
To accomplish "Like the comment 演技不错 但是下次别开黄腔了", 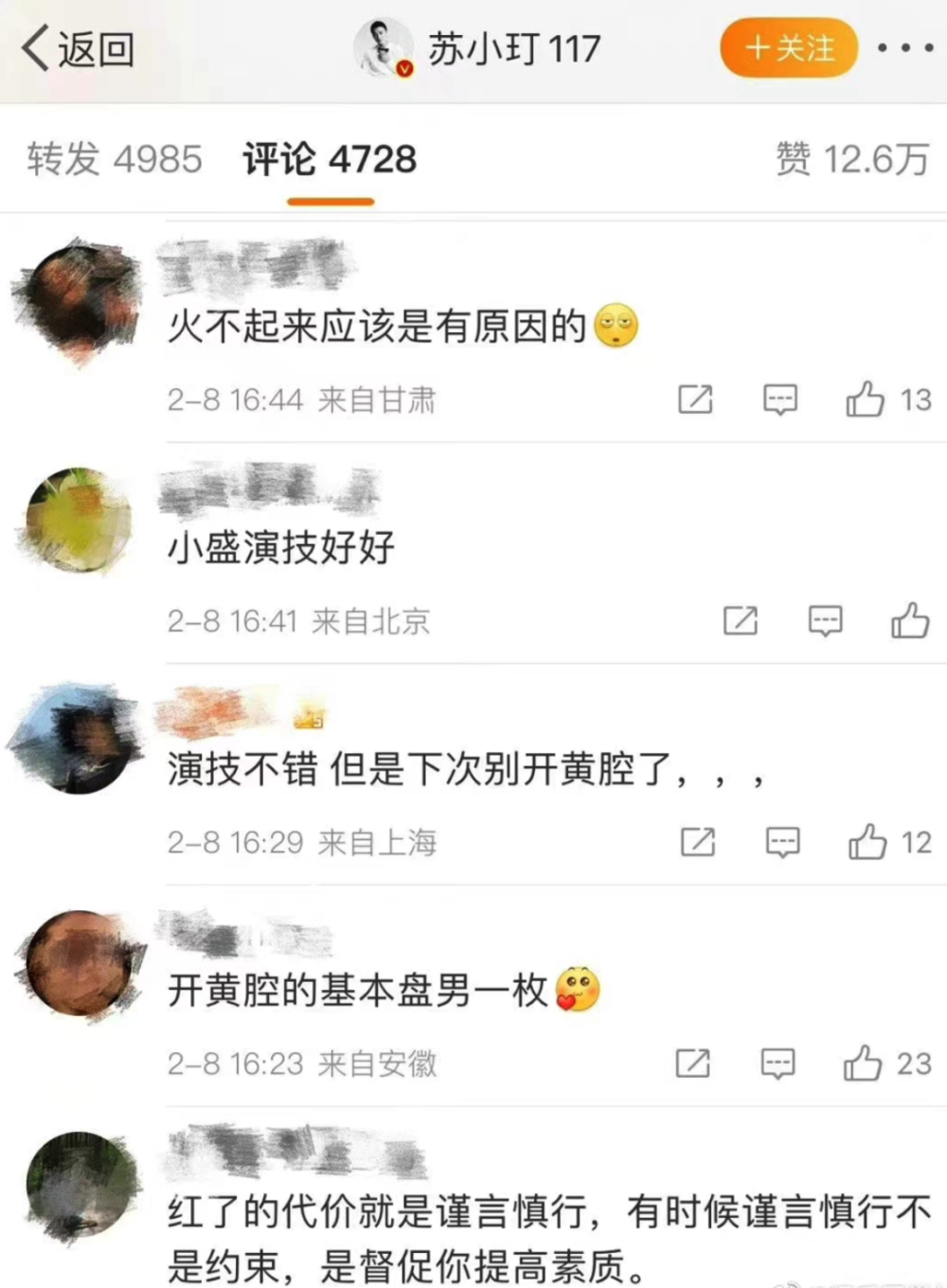I will 867,842.
